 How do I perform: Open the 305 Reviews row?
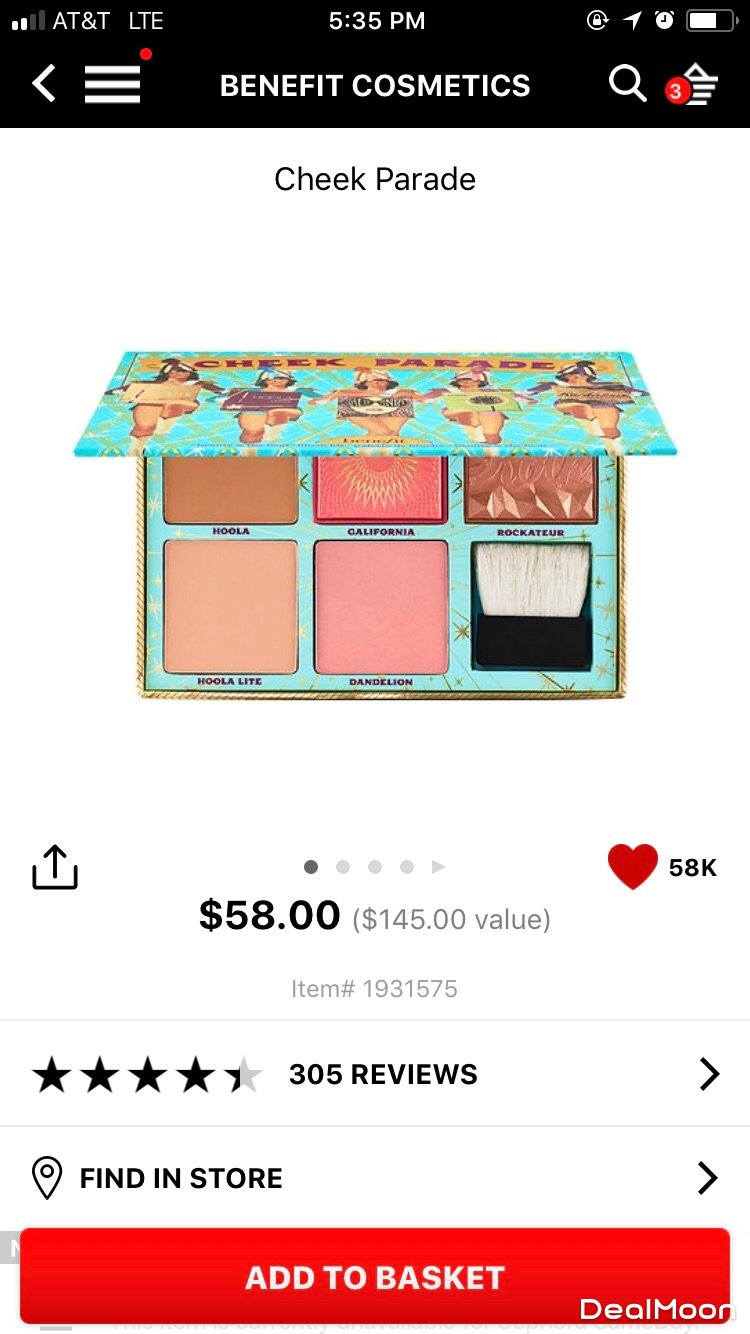click(x=375, y=1074)
